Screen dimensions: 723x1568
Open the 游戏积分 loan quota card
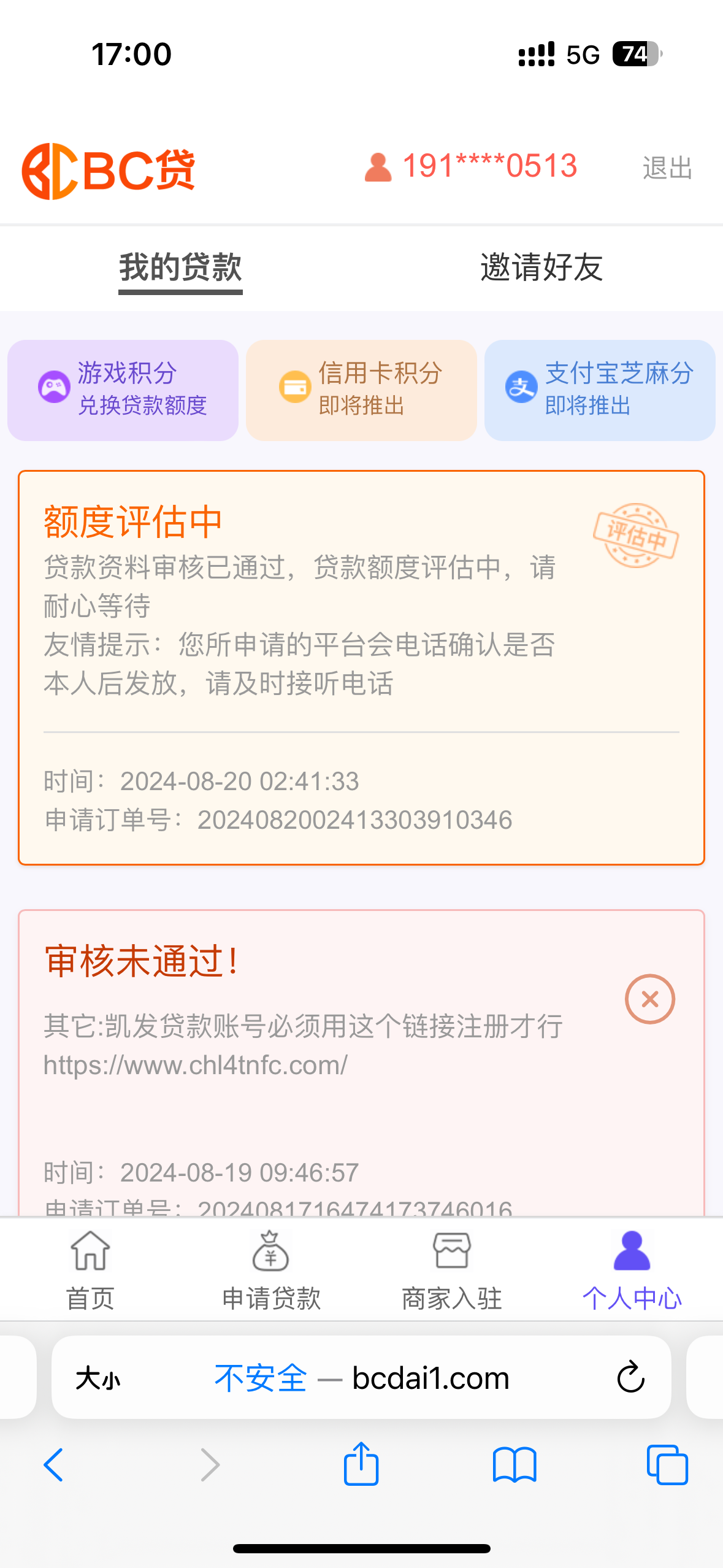[x=123, y=390]
